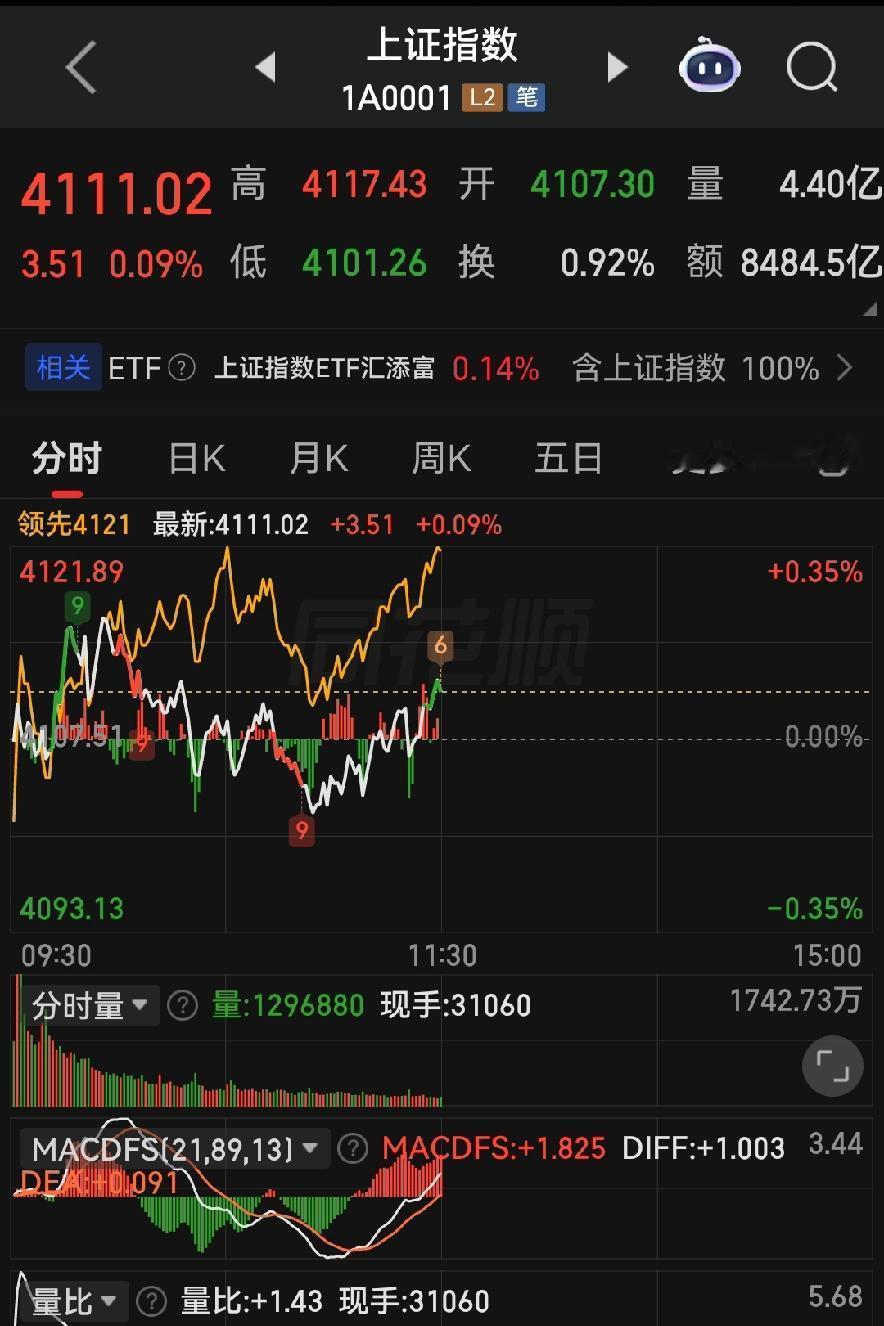This screenshot has height=1326, width=884.
Task: Click the right arrow to view next stock
Action: 617,66
